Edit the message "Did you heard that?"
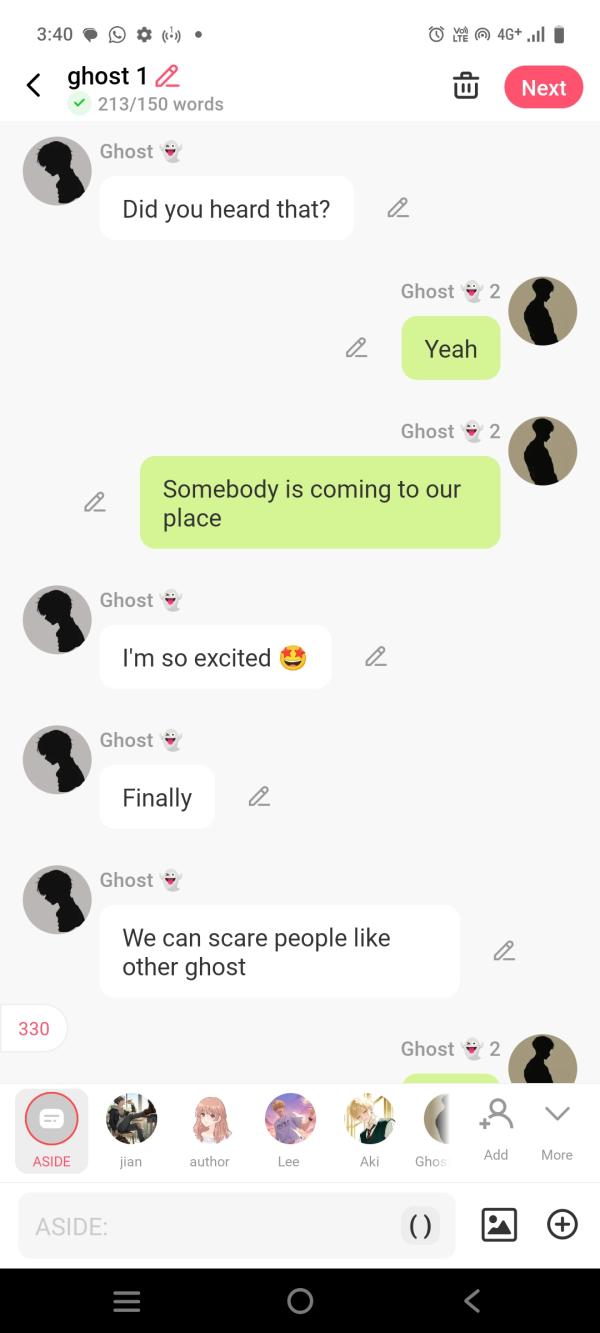 pos(398,208)
